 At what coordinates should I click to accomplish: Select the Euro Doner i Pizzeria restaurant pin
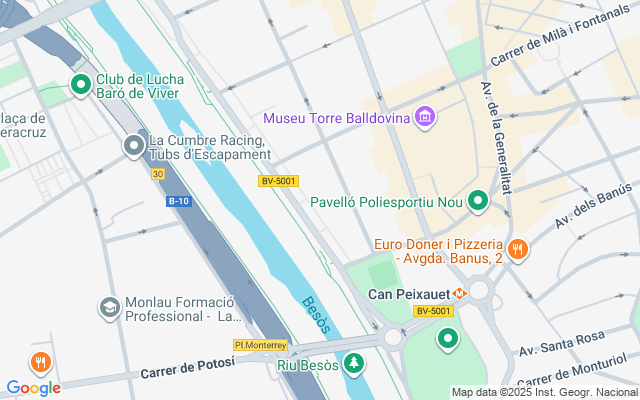point(516,250)
